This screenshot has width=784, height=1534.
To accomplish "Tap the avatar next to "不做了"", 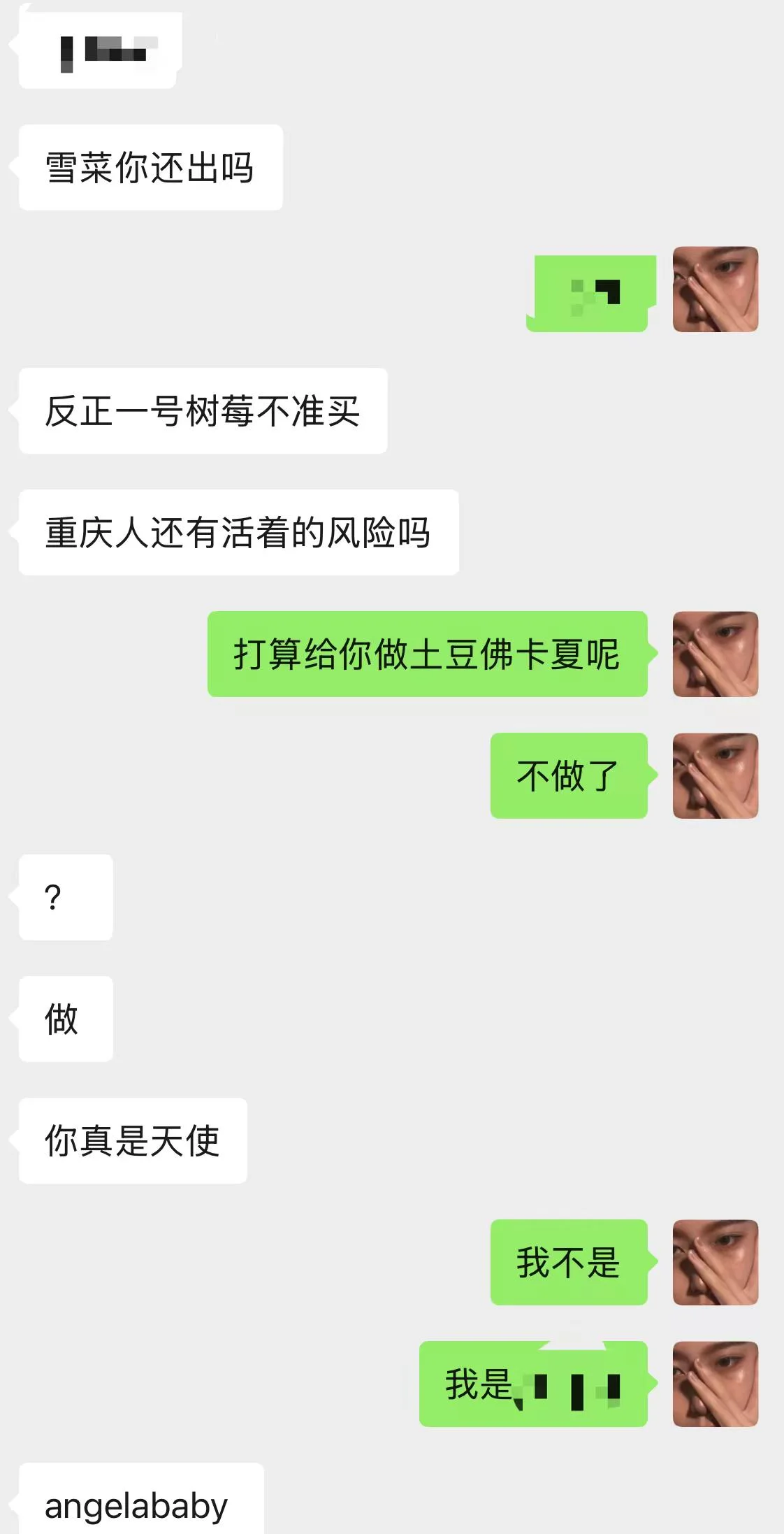I will [715, 775].
